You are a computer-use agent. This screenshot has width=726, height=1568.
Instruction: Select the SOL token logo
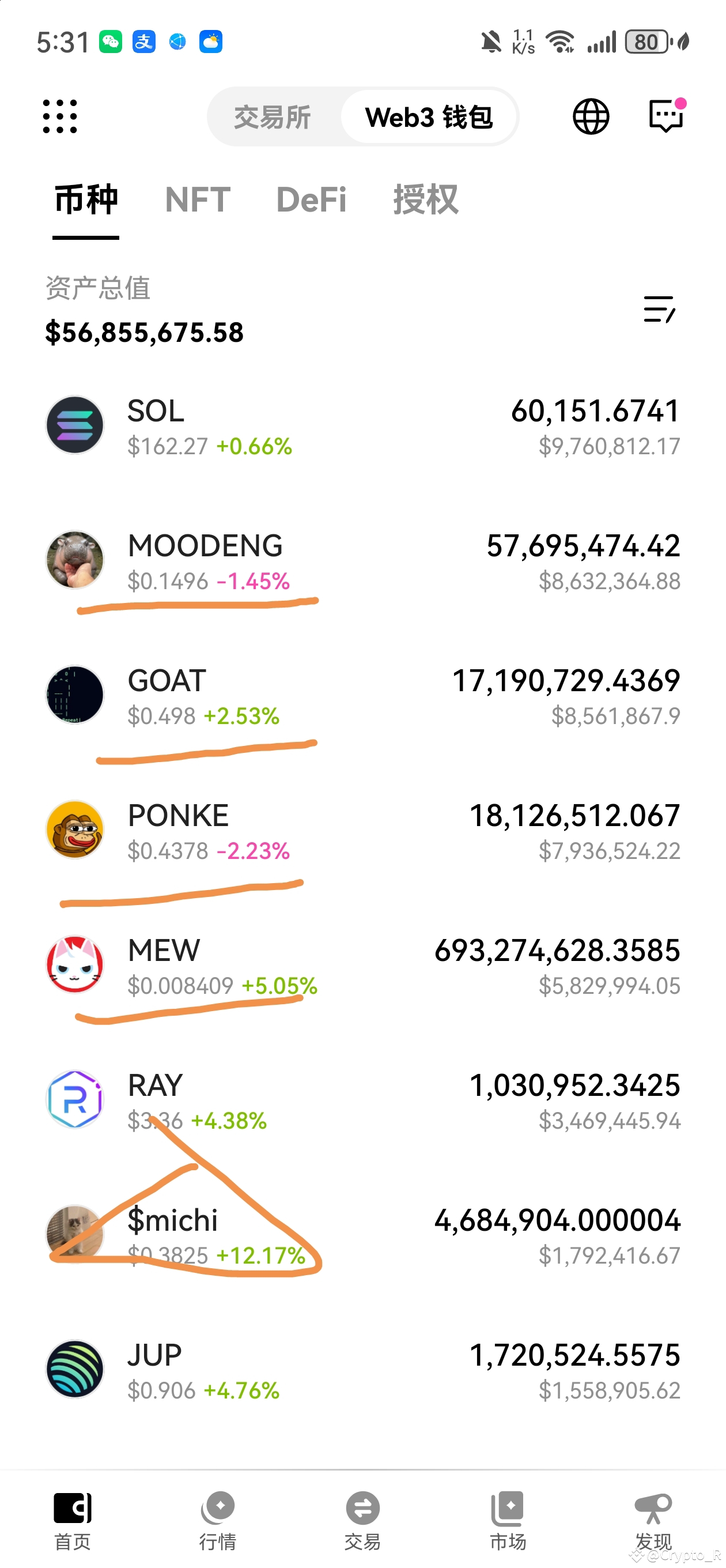coord(75,425)
